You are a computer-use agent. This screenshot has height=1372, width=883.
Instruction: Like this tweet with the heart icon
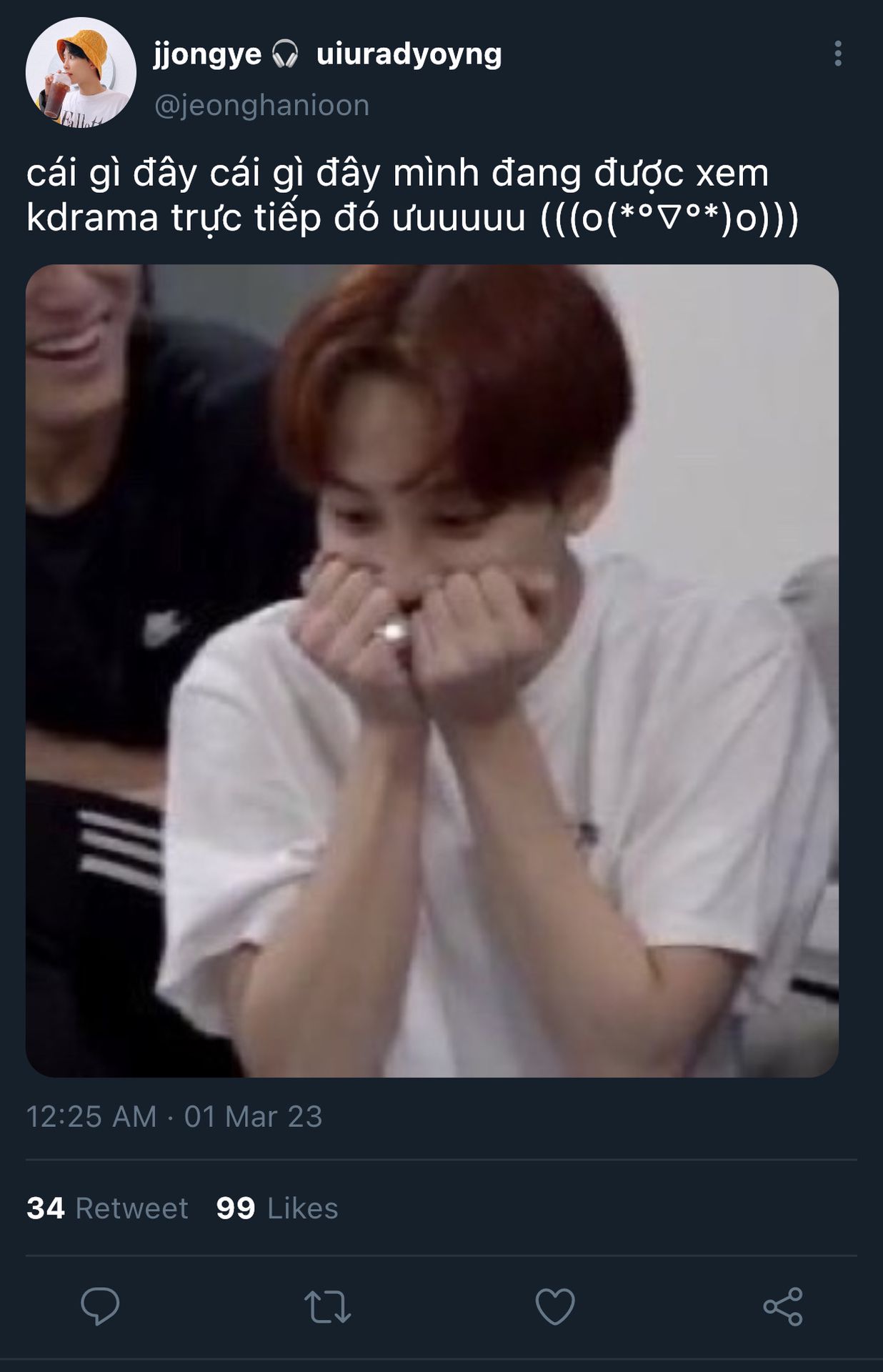click(555, 1306)
